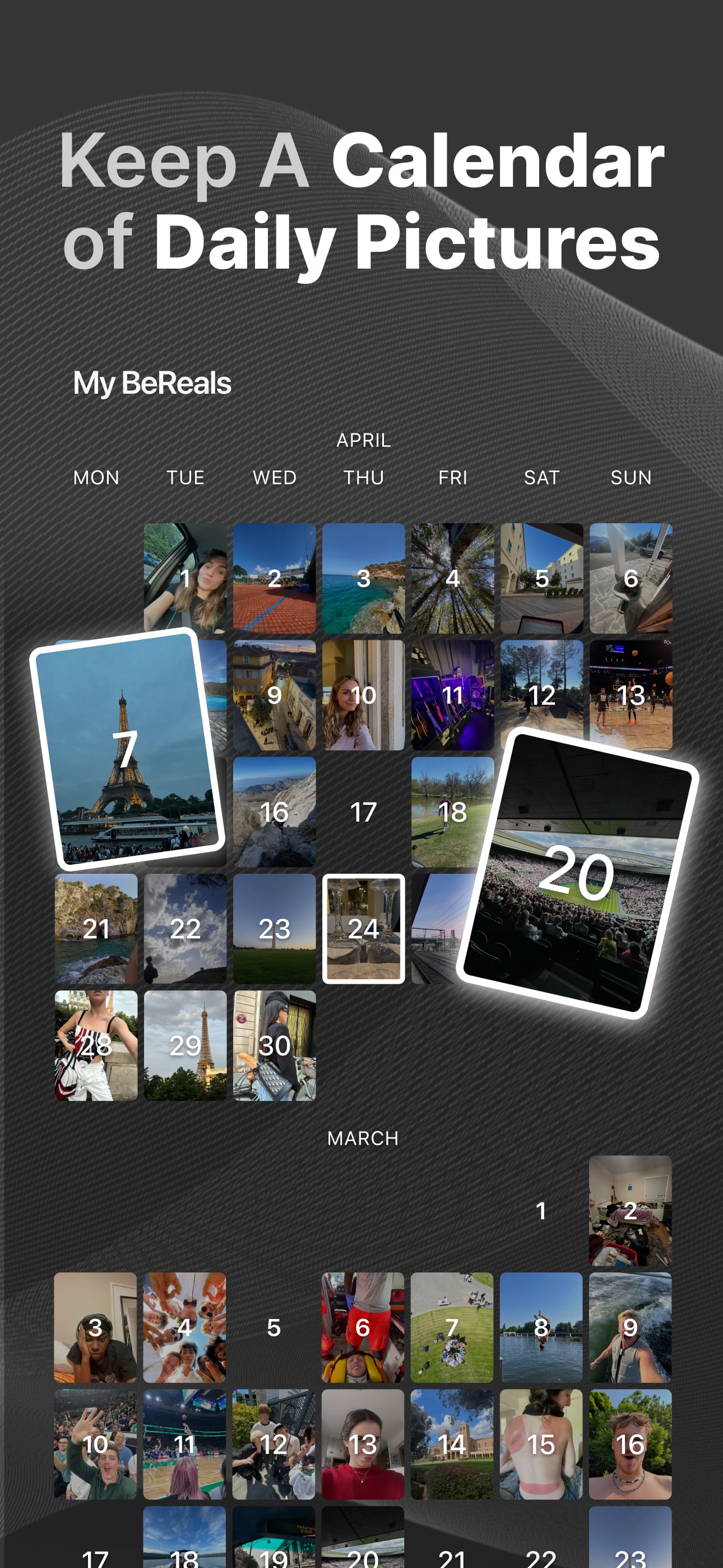
Task: Select the highlighted April 24 wine glasses photo
Action: point(363,928)
